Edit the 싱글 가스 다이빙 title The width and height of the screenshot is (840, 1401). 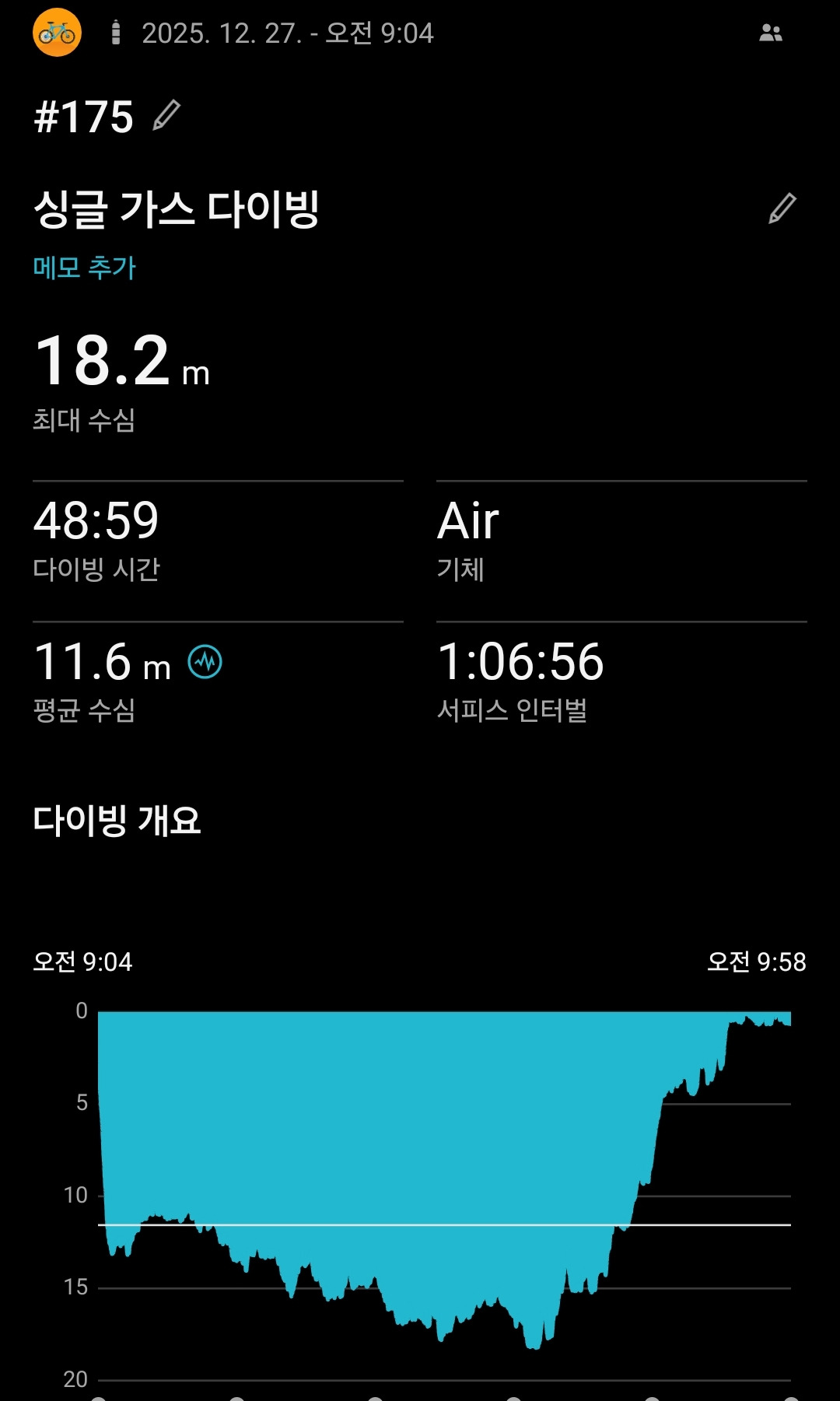[782, 208]
